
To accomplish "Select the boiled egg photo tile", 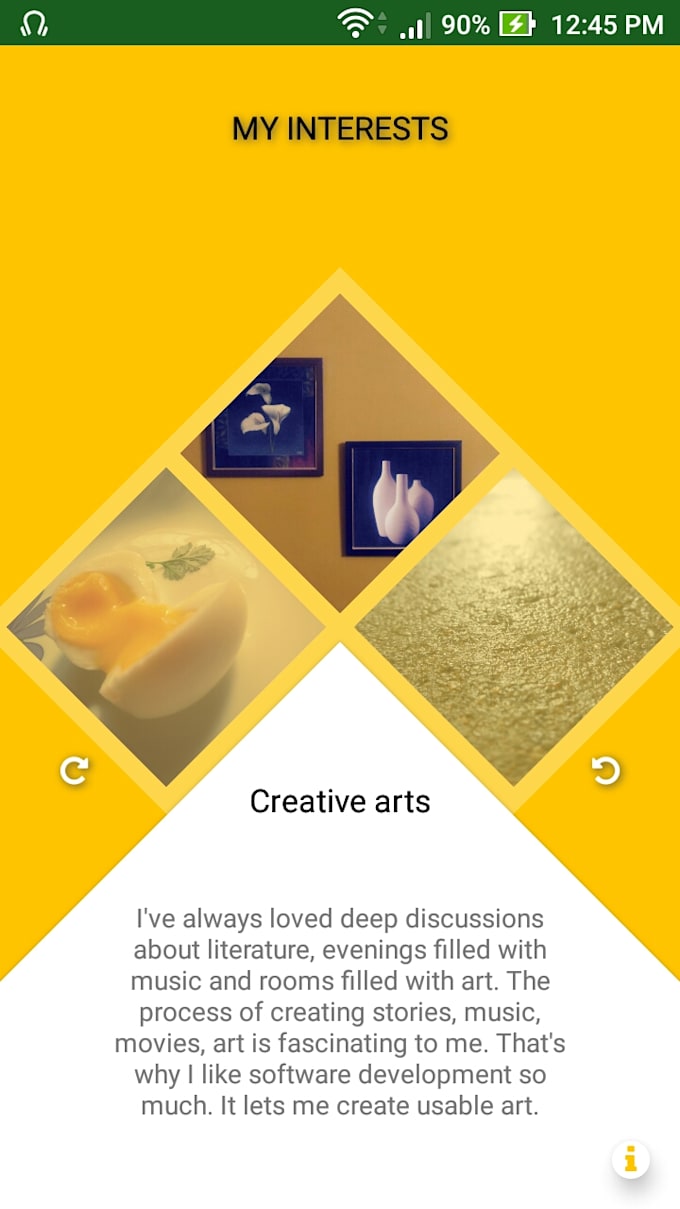I will coord(165,627).
